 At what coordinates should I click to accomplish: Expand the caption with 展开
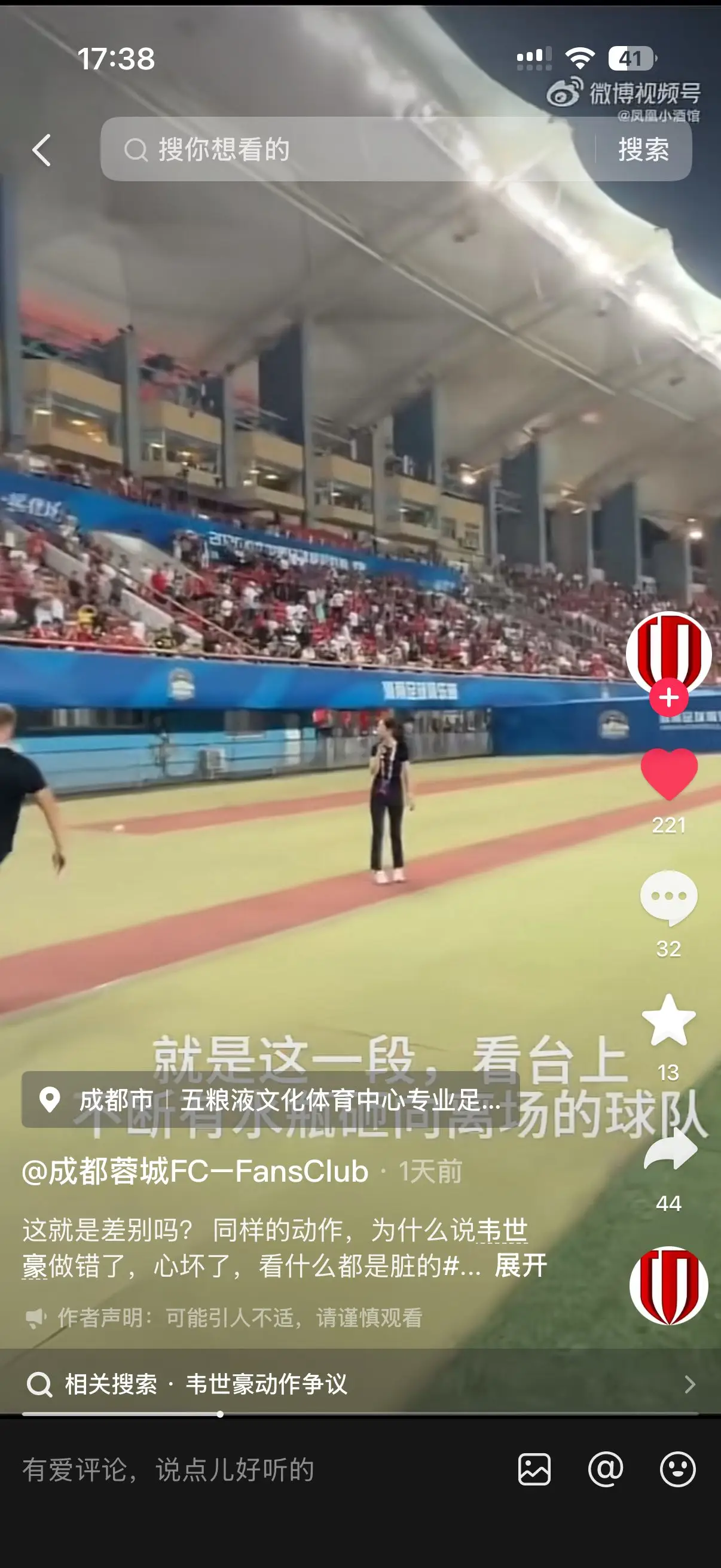click(521, 1266)
